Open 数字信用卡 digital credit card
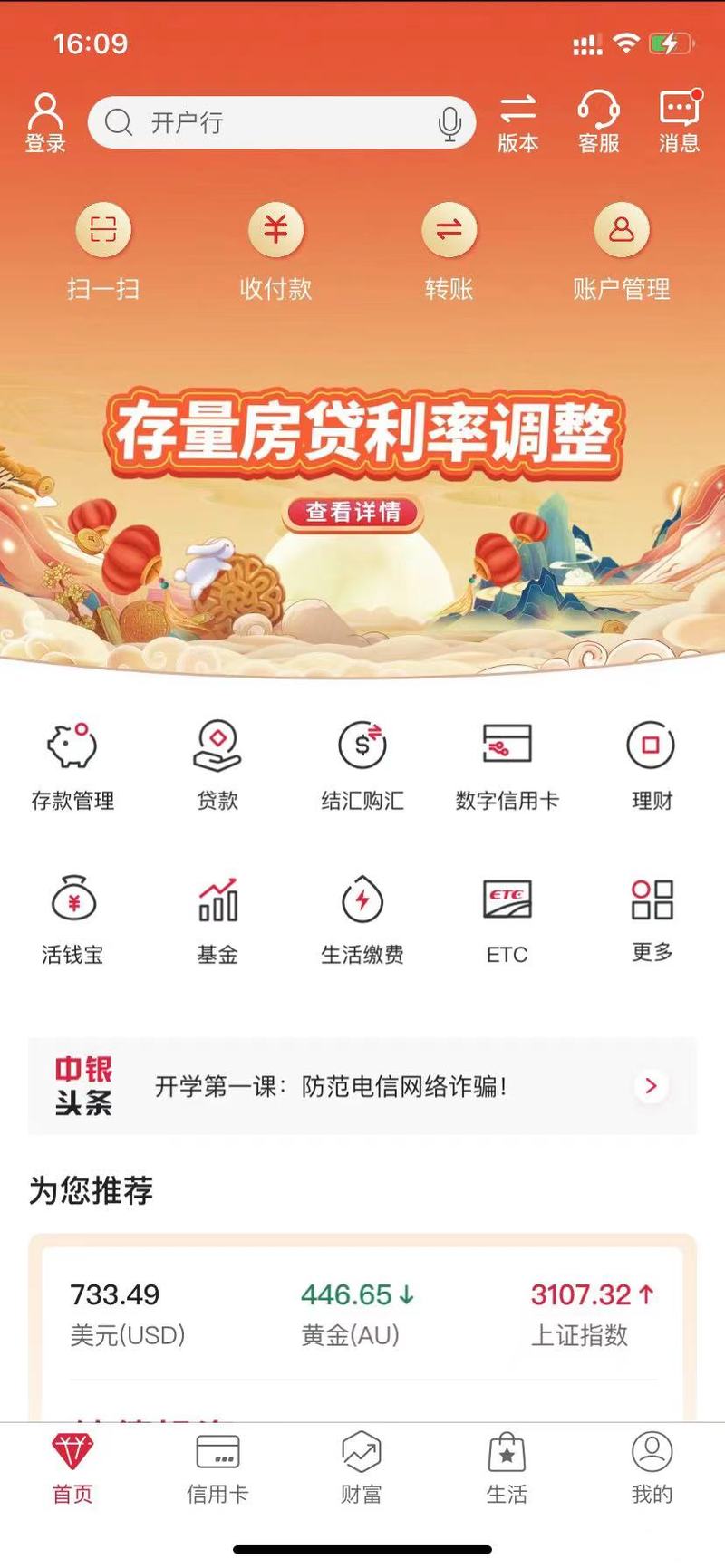 click(x=507, y=766)
